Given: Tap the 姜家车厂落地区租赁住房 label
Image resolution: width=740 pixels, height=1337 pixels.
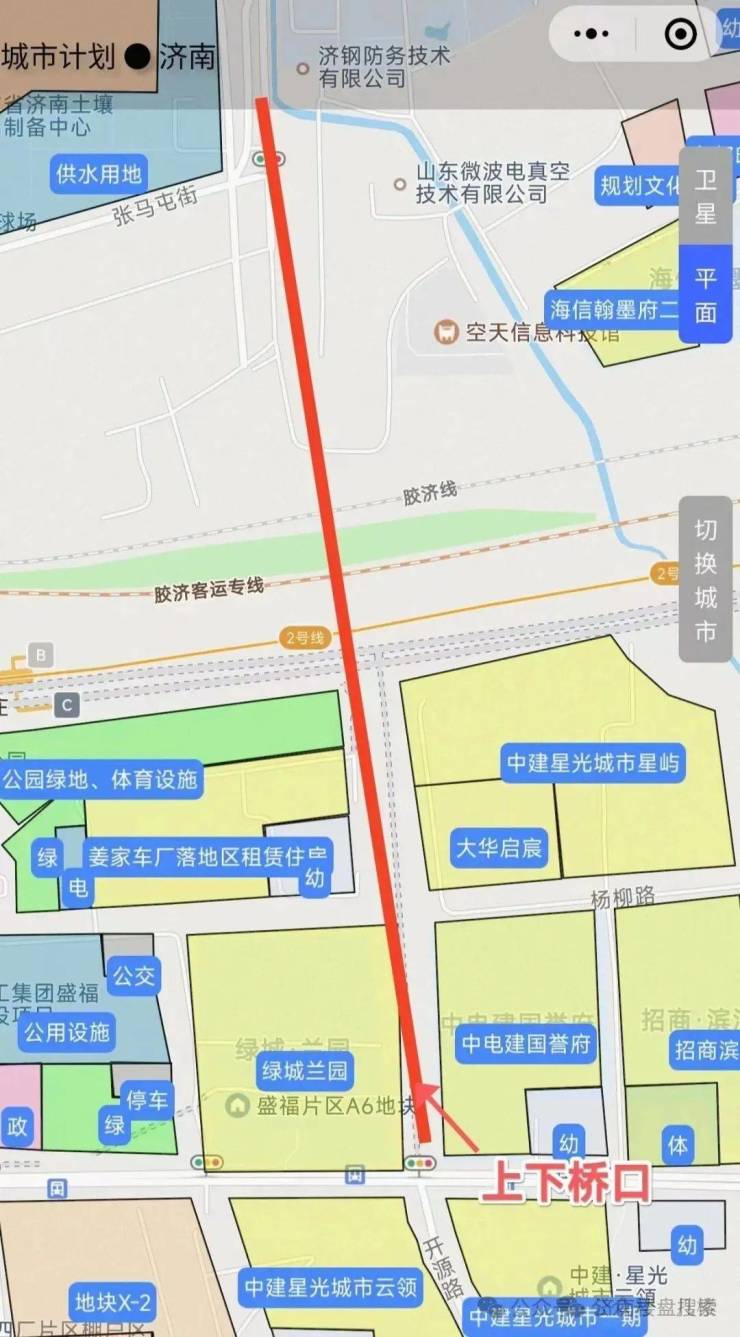Looking at the screenshot, I should tap(208, 856).
